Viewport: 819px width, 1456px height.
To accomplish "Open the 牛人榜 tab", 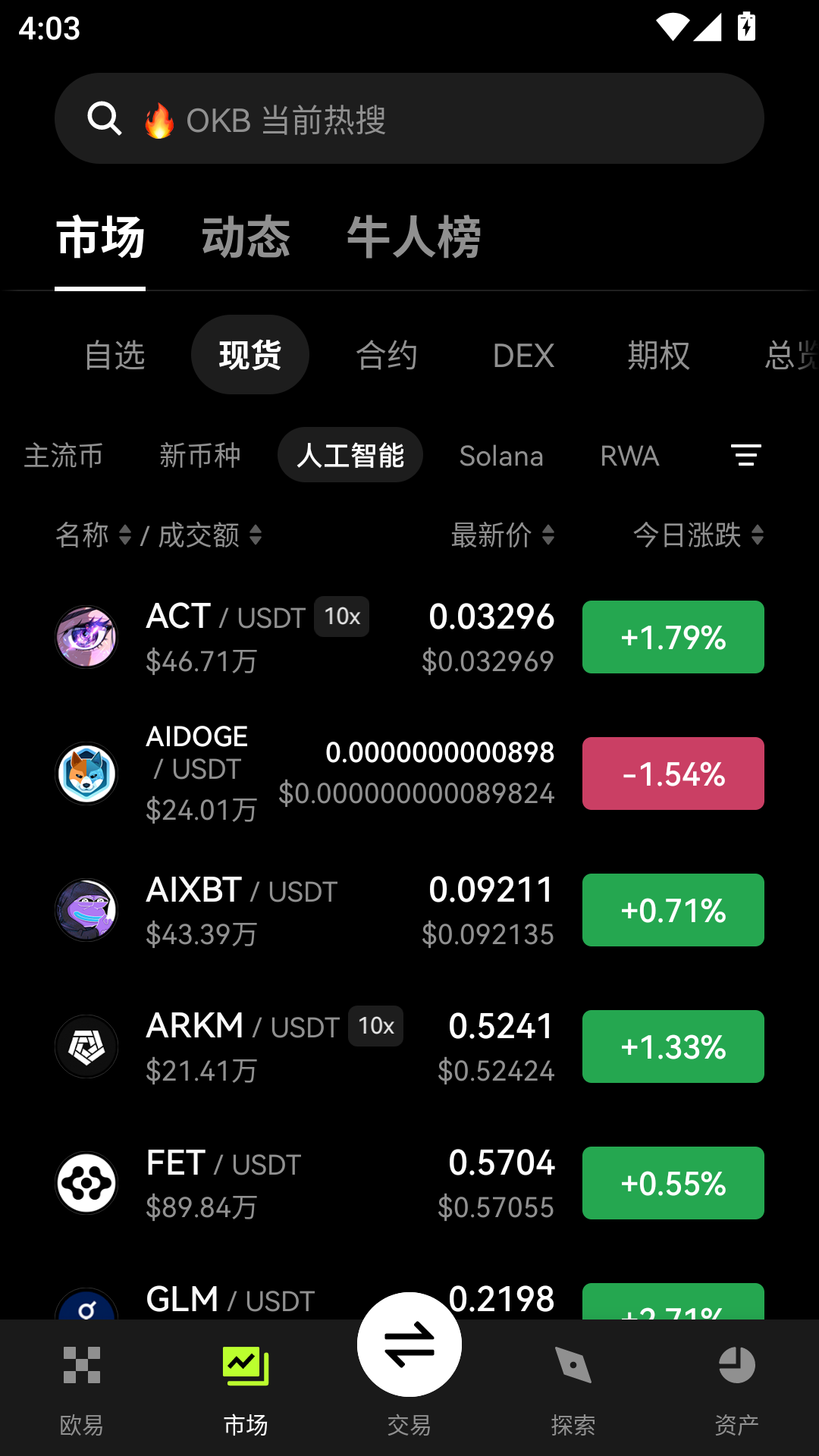I will coord(414,237).
